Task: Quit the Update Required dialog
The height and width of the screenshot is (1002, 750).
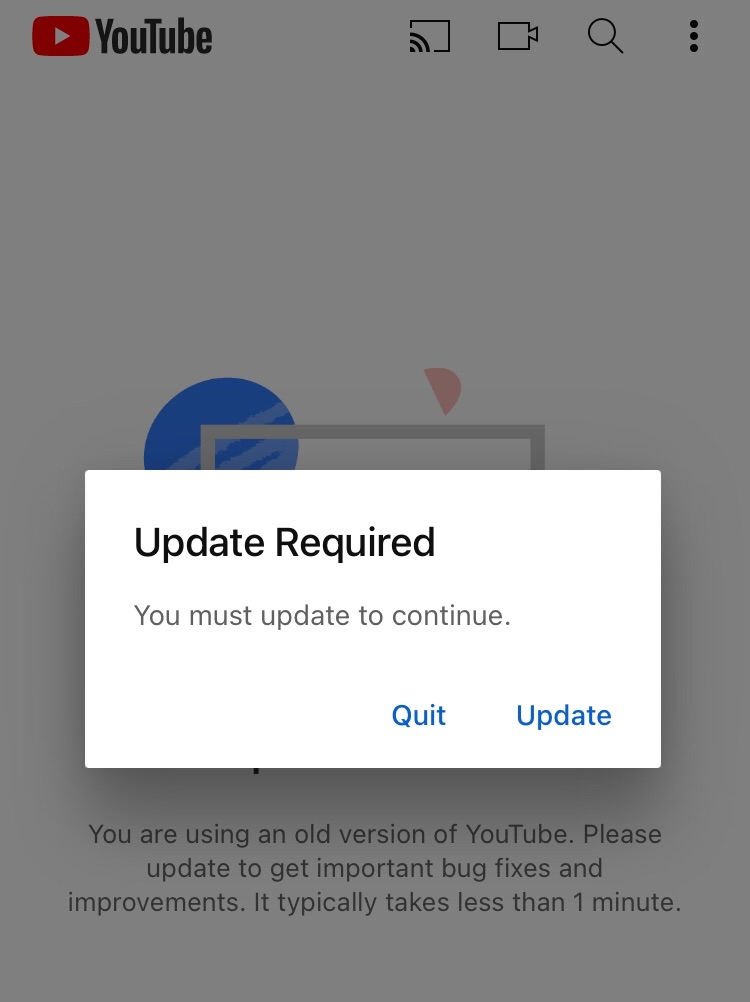Action: point(418,715)
